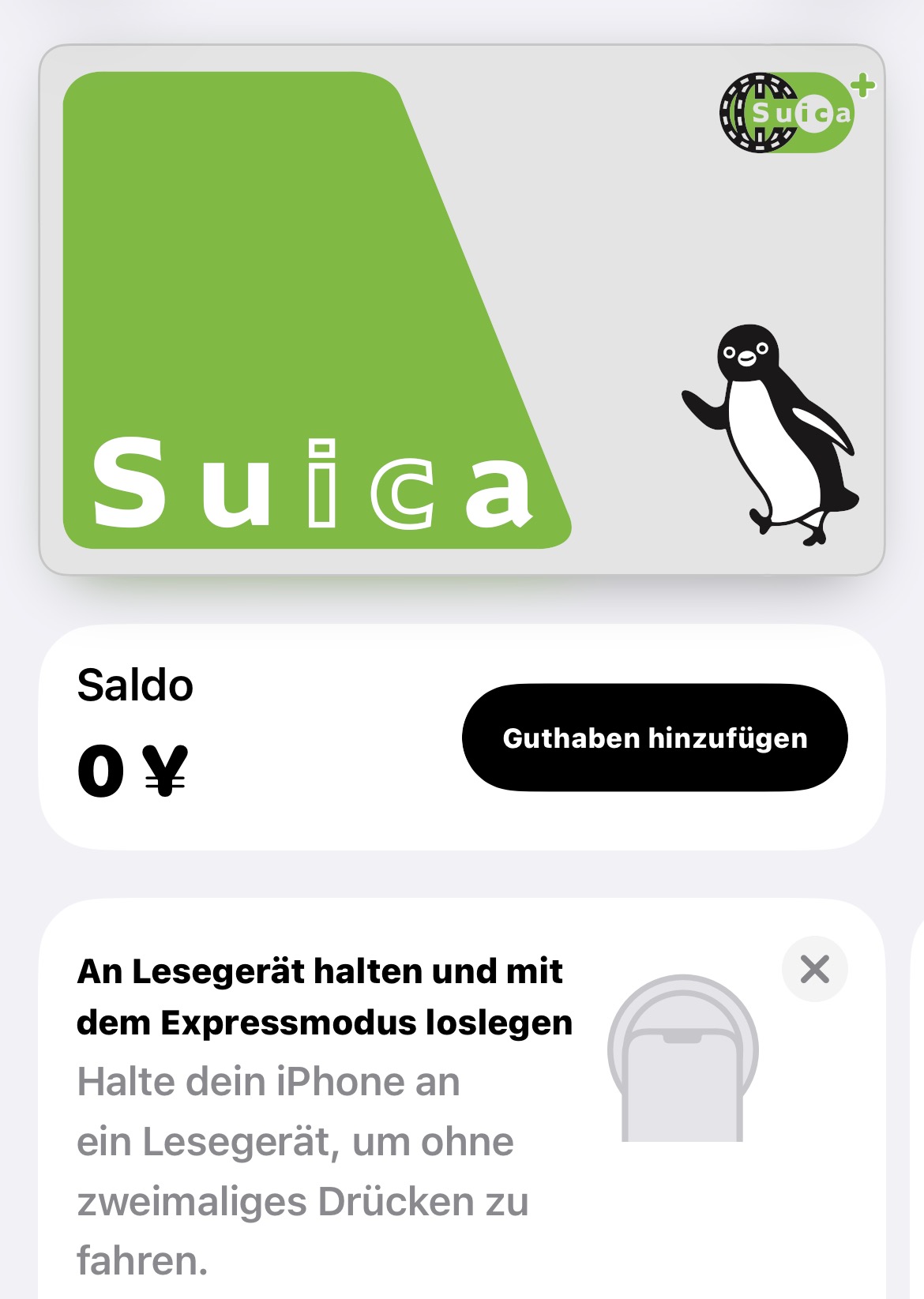Image resolution: width=924 pixels, height=1299 pixels.
Task: Open the Suica card image
Action: click(462, 310)
